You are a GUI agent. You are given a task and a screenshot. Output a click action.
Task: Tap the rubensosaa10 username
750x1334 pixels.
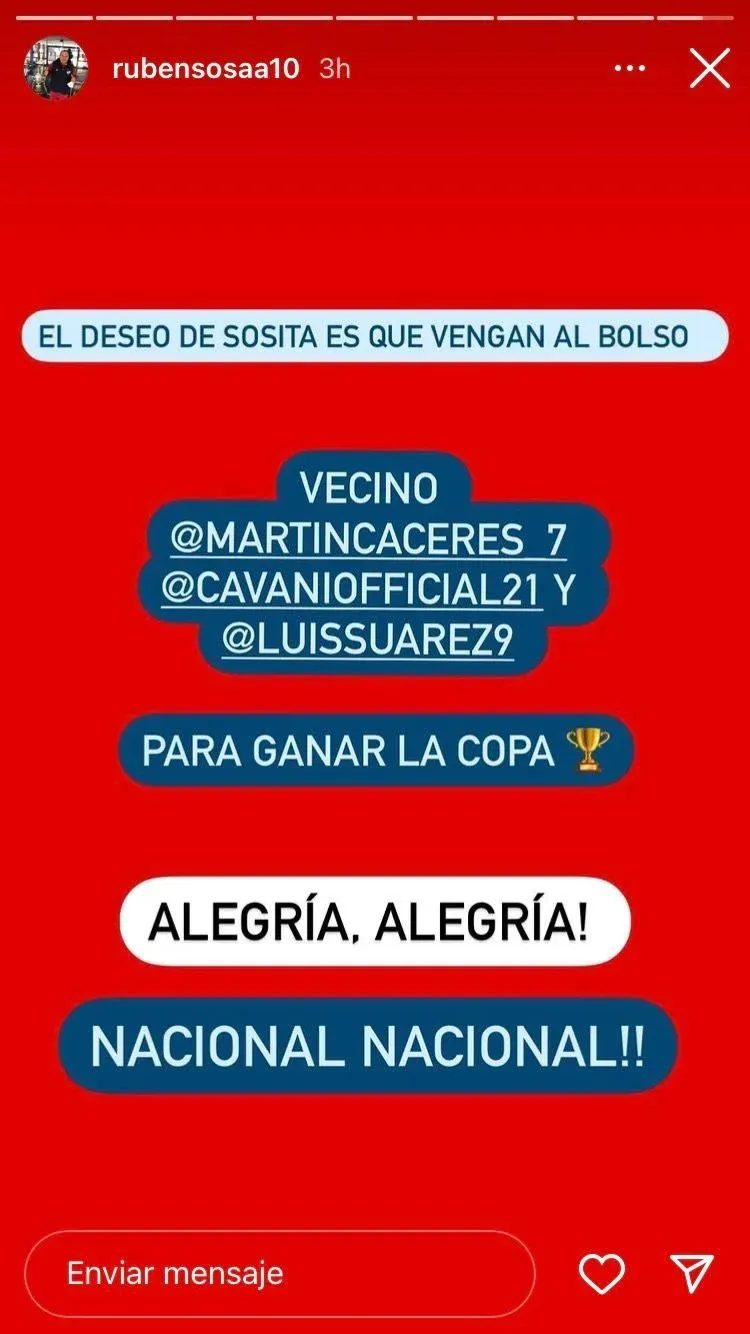(206, 69)
